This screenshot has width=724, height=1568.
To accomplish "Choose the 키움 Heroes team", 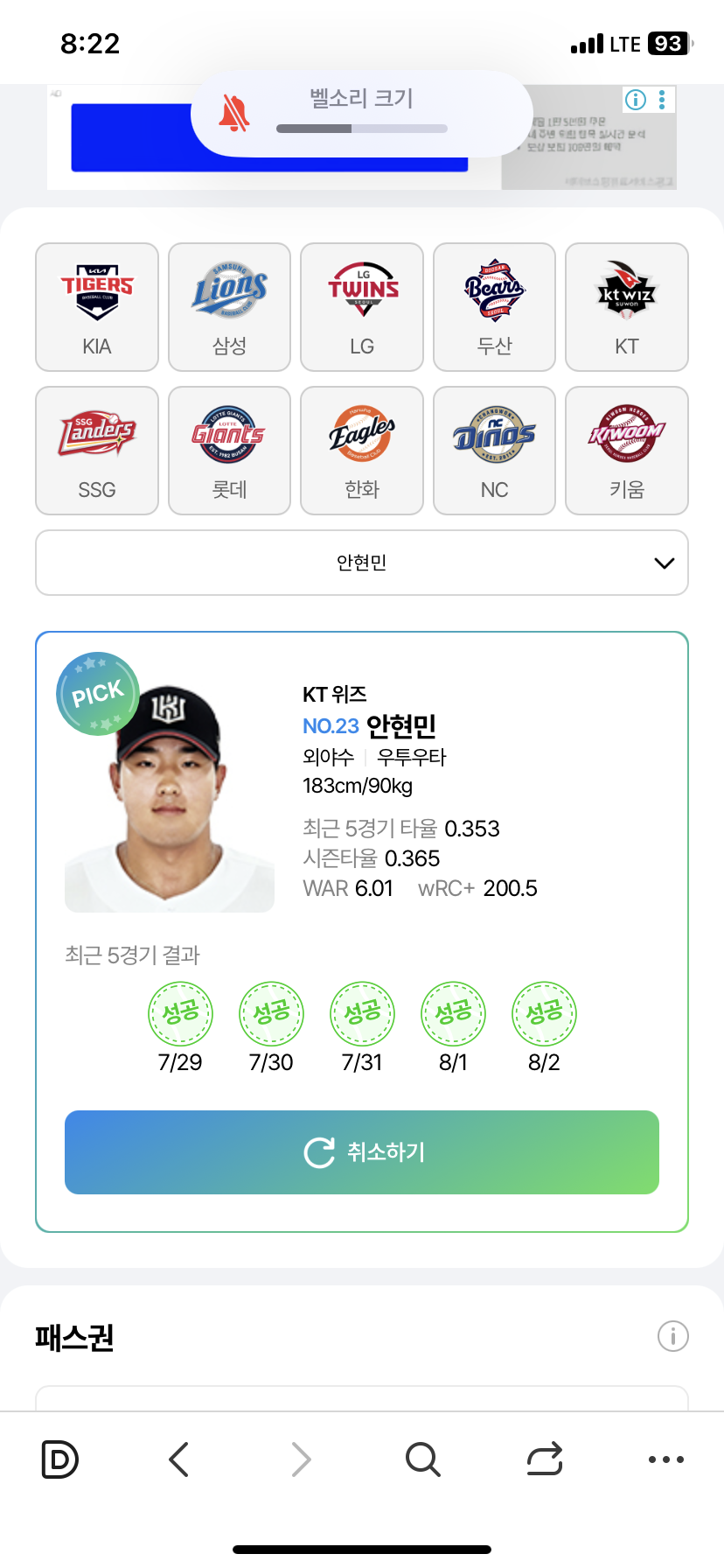I will (626, 451).
